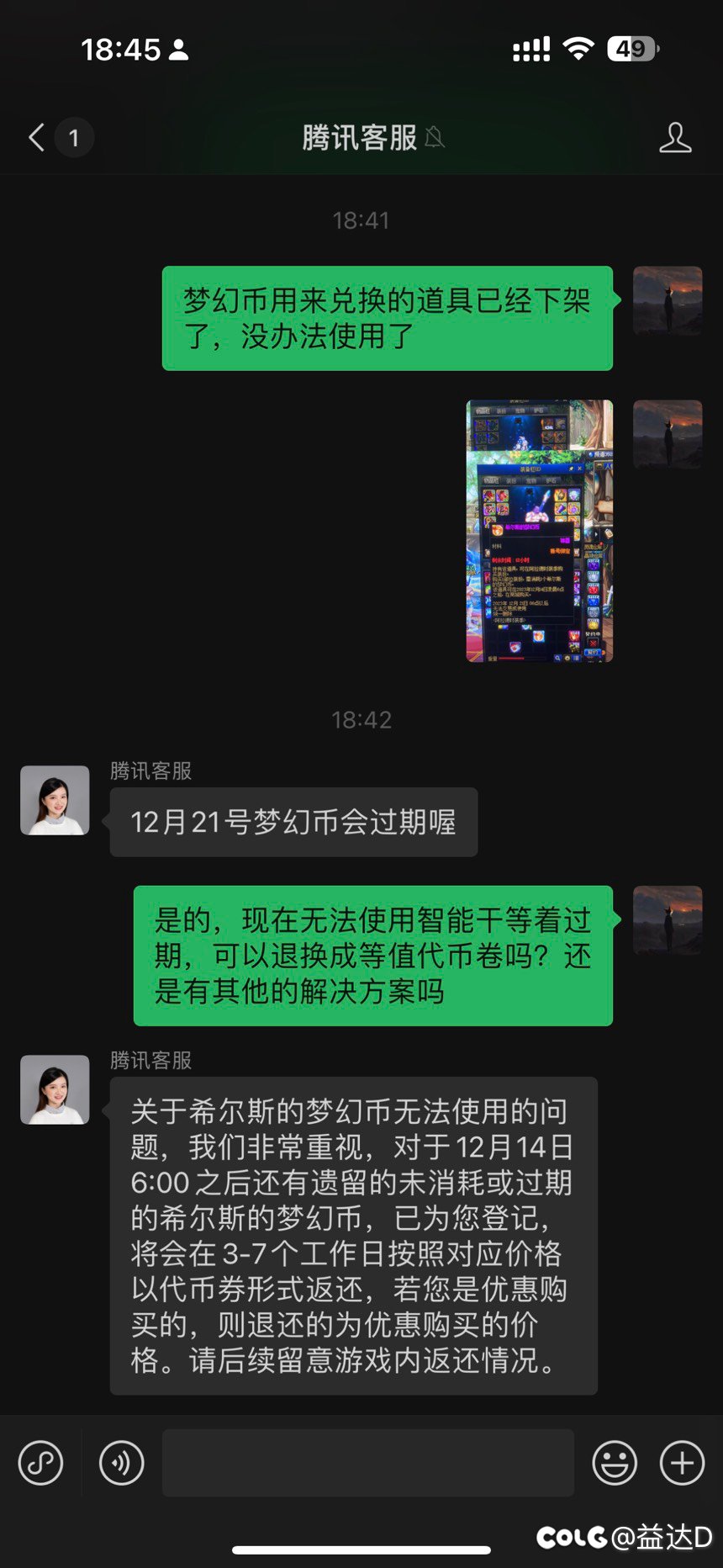Tap the customer service avatar beside 12月21号 message
The width and height of the screenshot is (723, 1568).
pos(55,800)
